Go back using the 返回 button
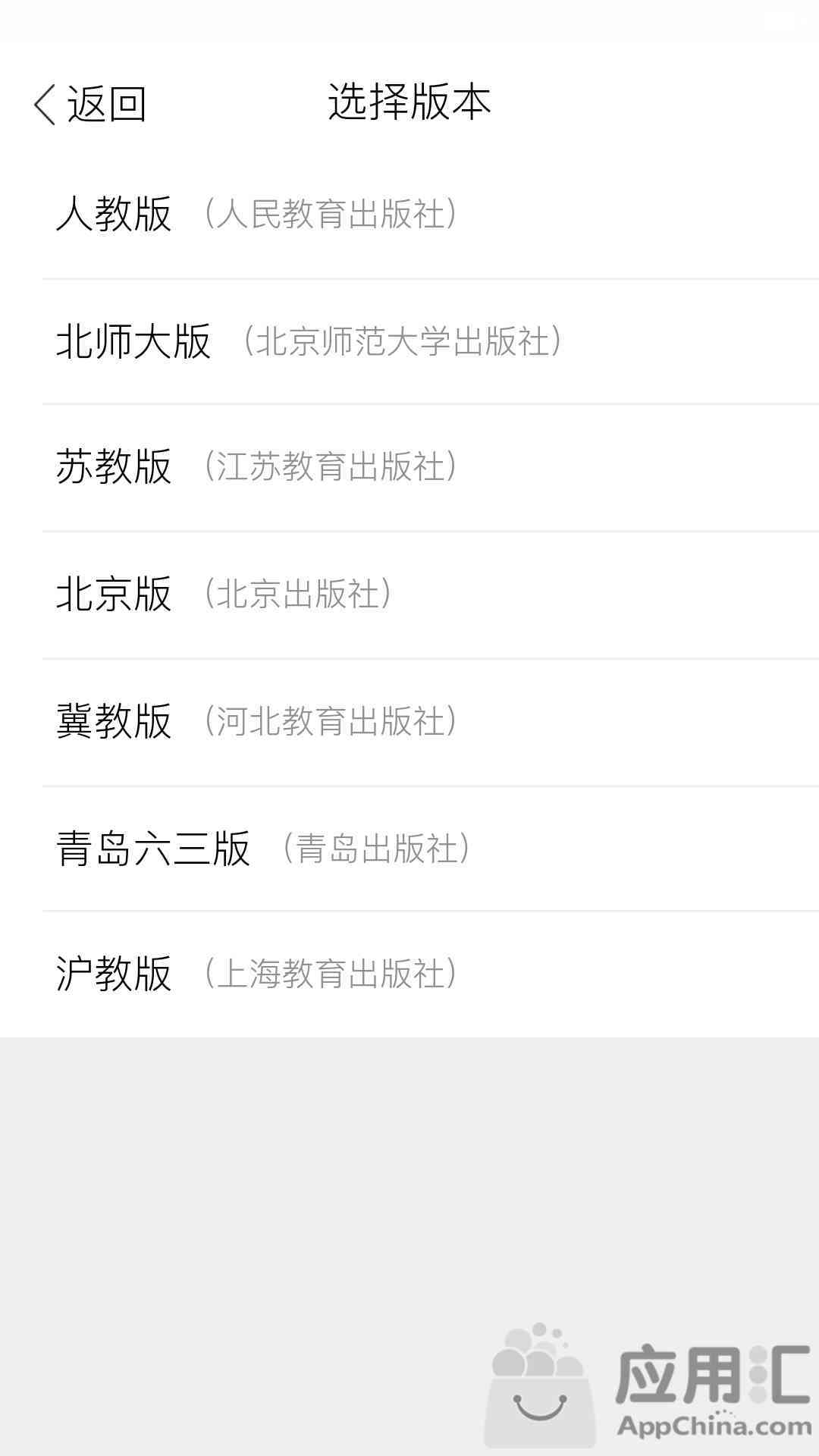Screen dimensions: 819x1456 coord(89,104)
